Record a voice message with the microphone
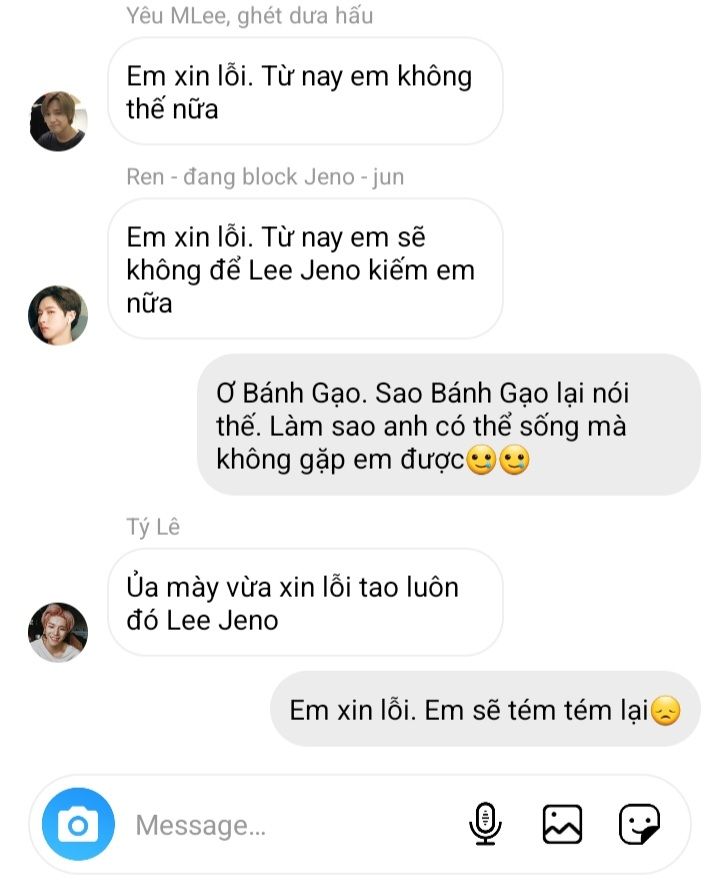The image size is (720, 888). click(485, 825)
